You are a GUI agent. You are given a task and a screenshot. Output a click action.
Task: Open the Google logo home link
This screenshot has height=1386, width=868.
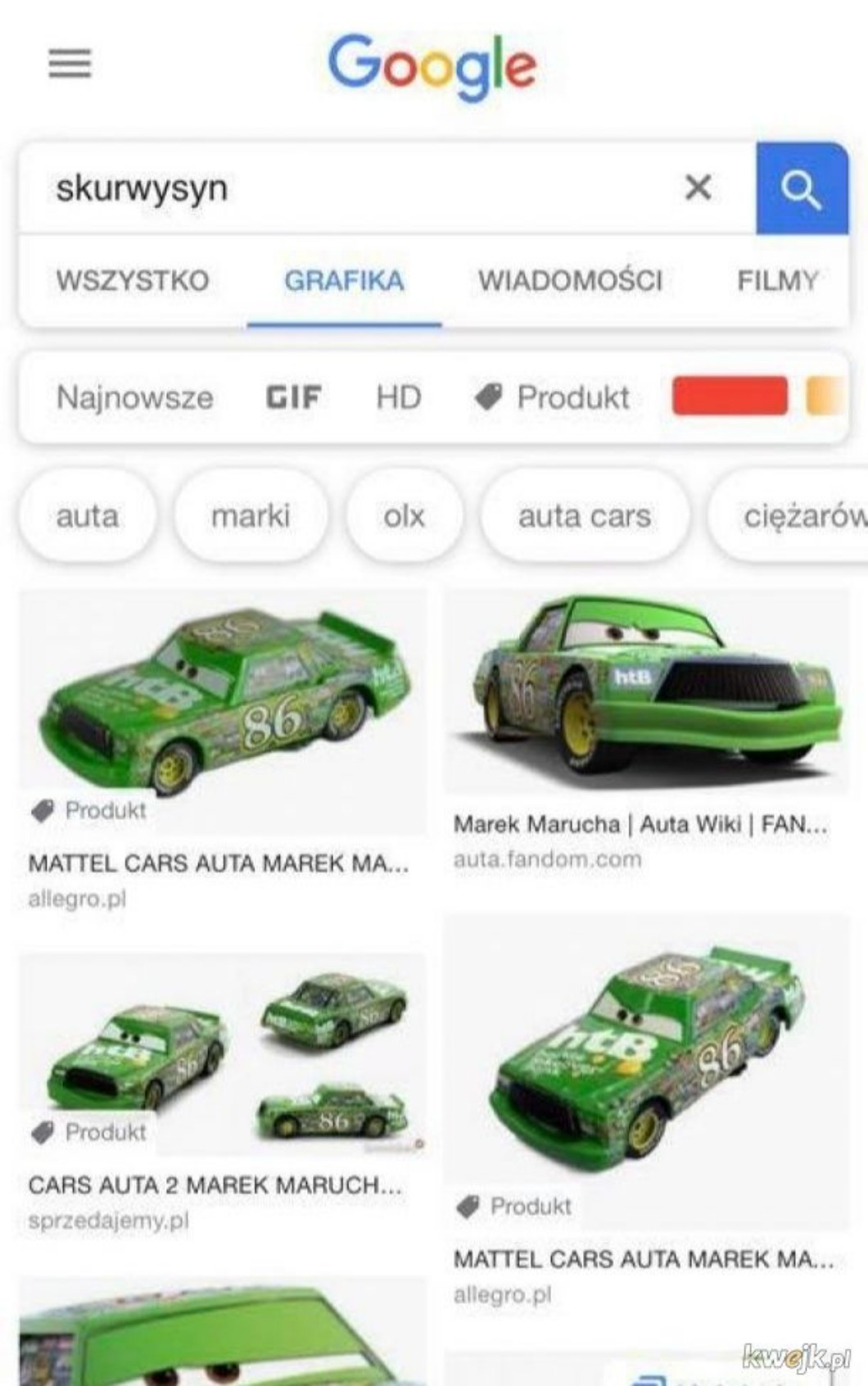point(432,66)
